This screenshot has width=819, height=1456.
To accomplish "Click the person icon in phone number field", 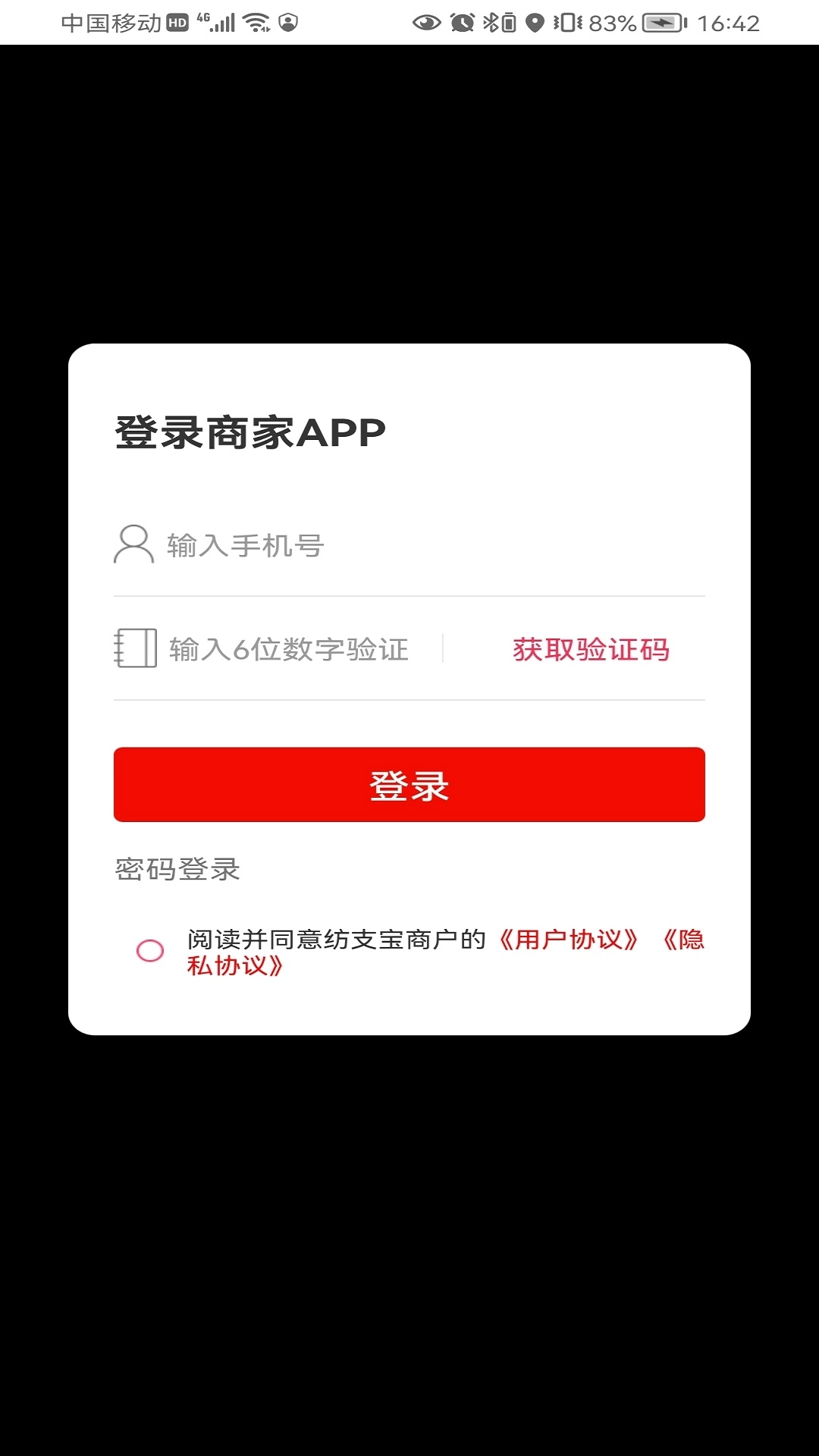I will tap(133, 544).
